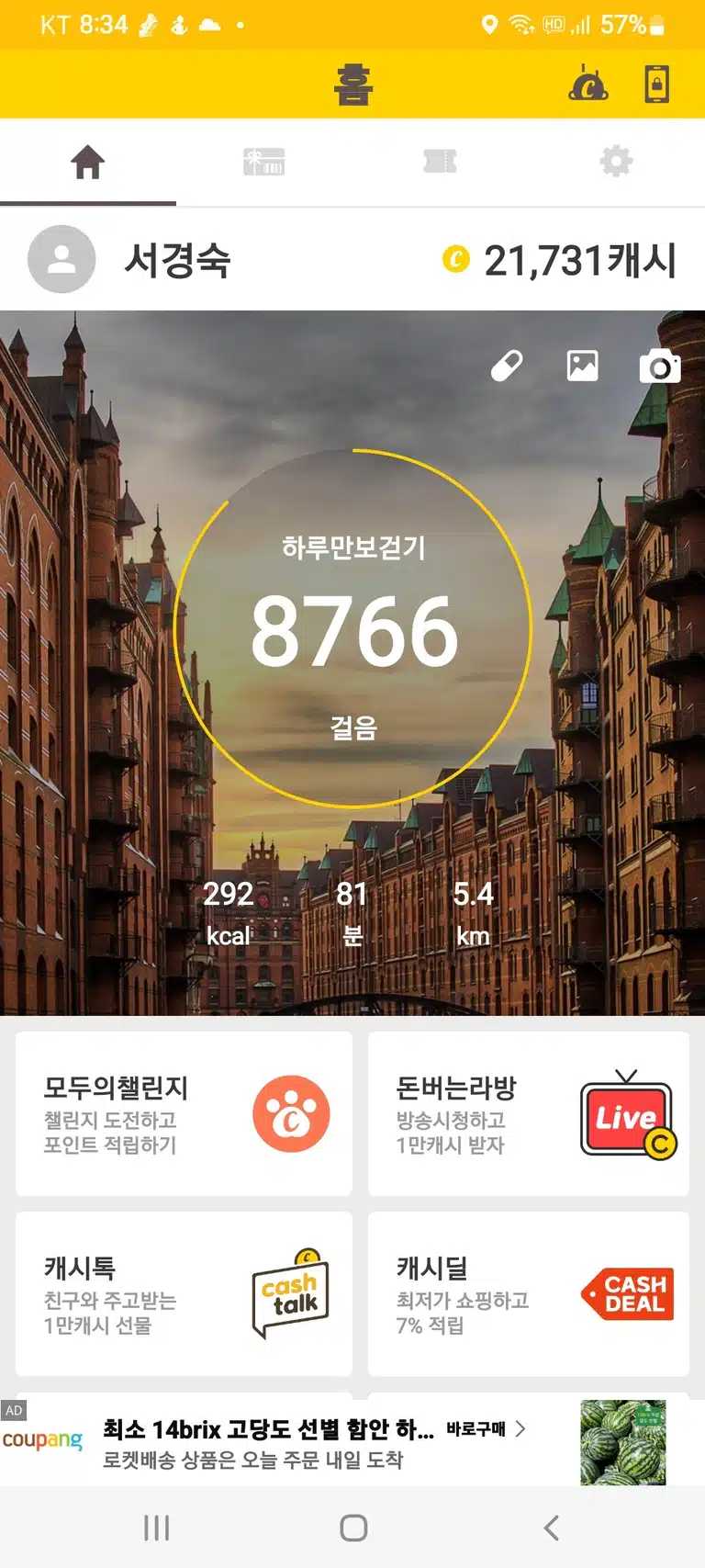This screenshot has width=705, height=1568.
Task: Open the 돈버는라방 live card
Action: tap(529, 1113)
